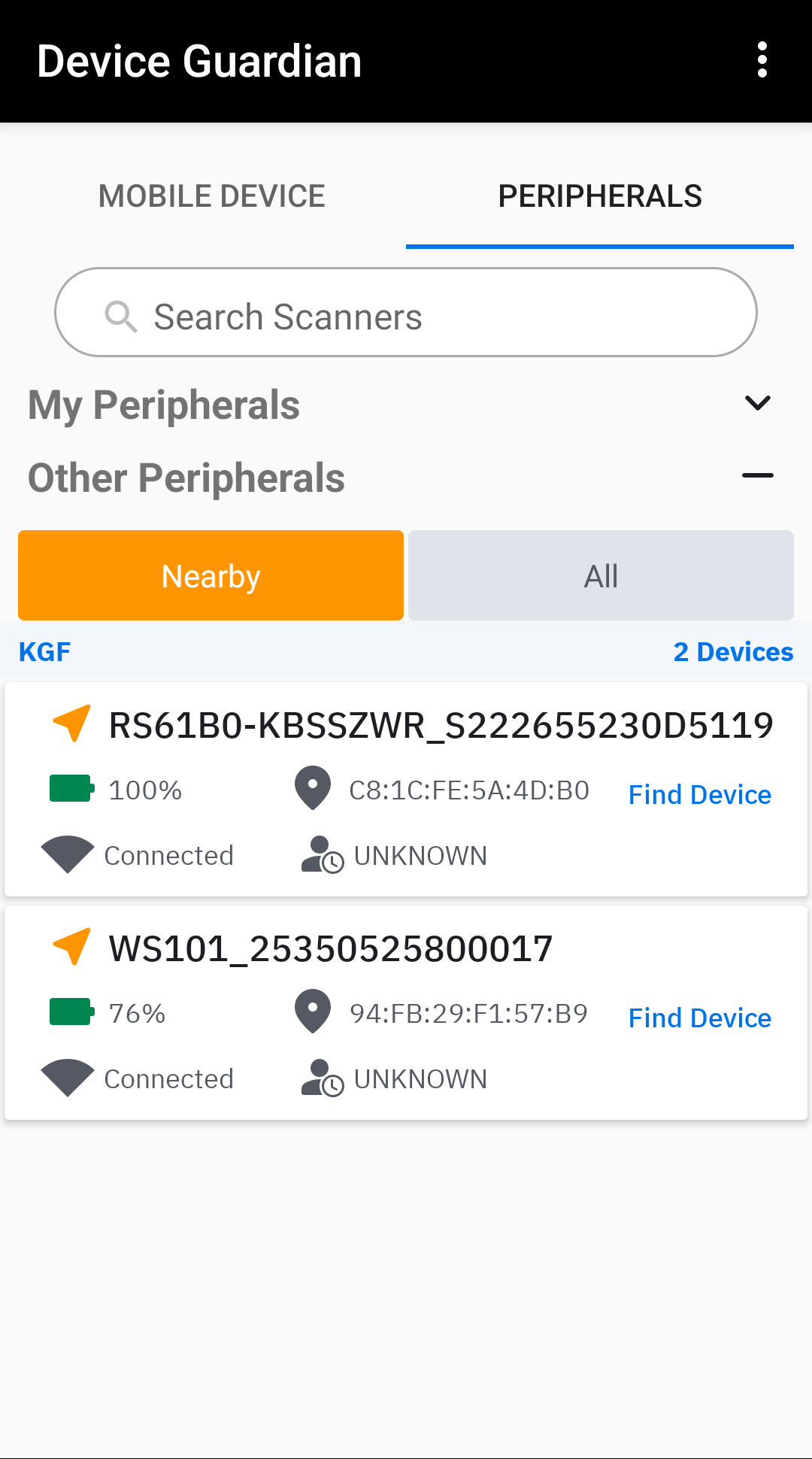
Task: Open the RS61B0-KBSSZWR_S222655230D5119 device card
Action: click(x=406, y=789)
